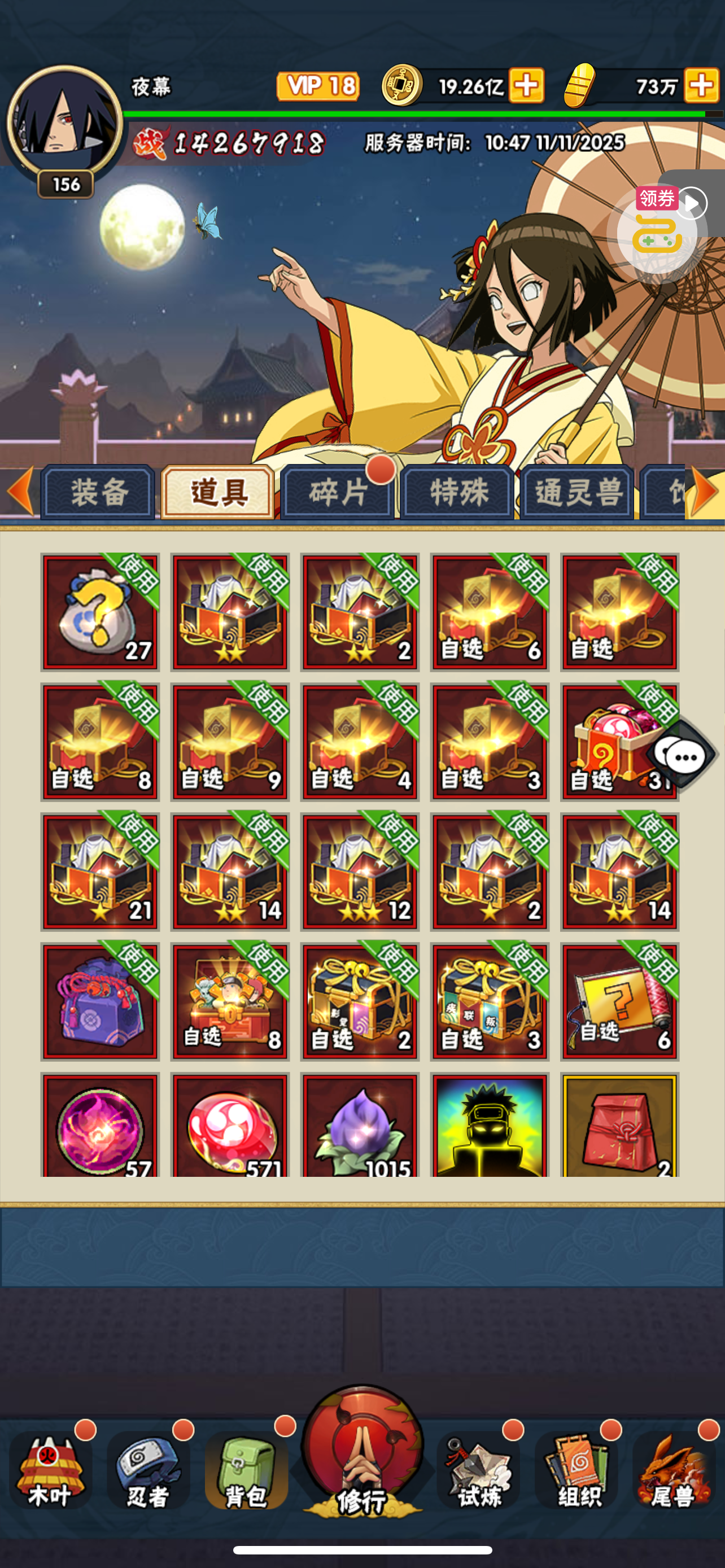
Task: Open the VIP 18 badge
Action: (318, 86)
